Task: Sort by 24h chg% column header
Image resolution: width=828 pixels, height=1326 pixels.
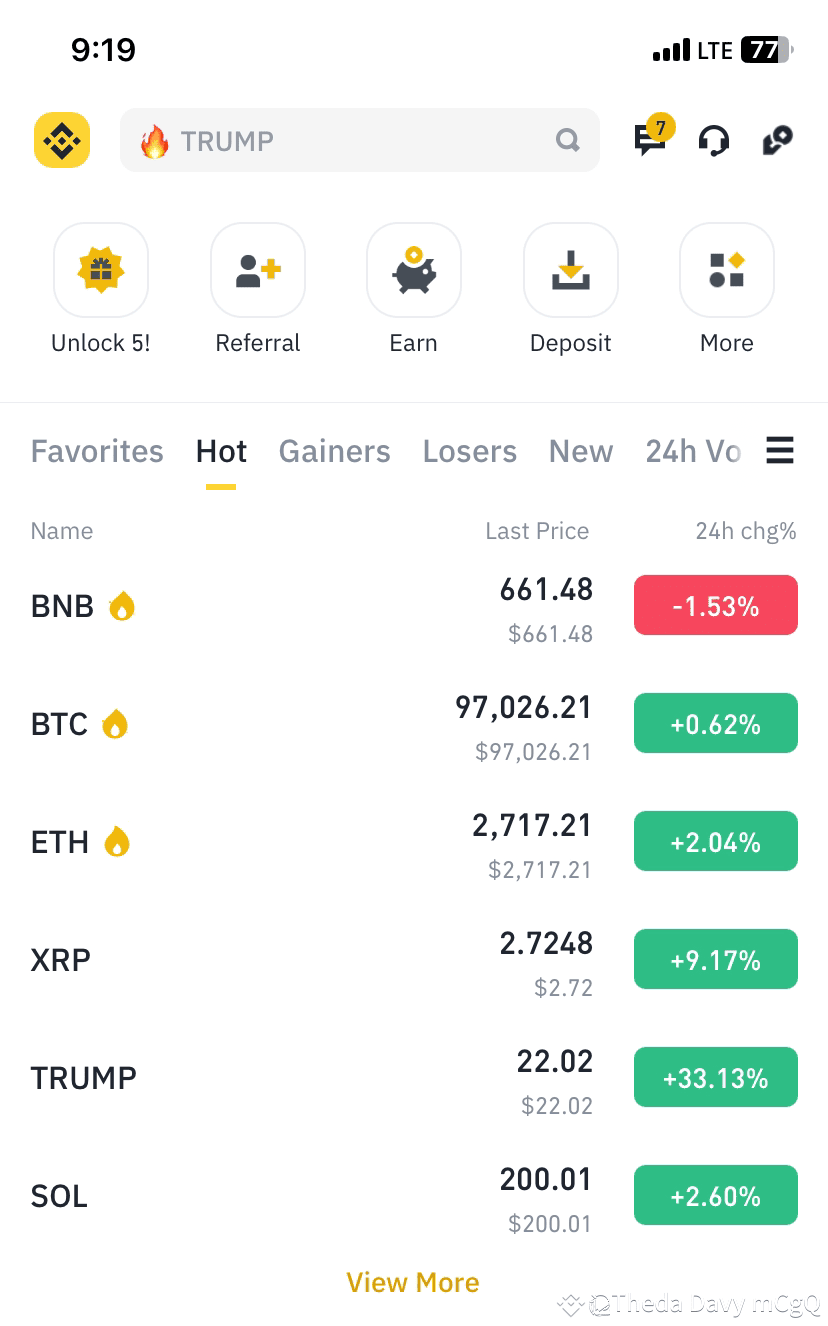Action: click(745, 531)
